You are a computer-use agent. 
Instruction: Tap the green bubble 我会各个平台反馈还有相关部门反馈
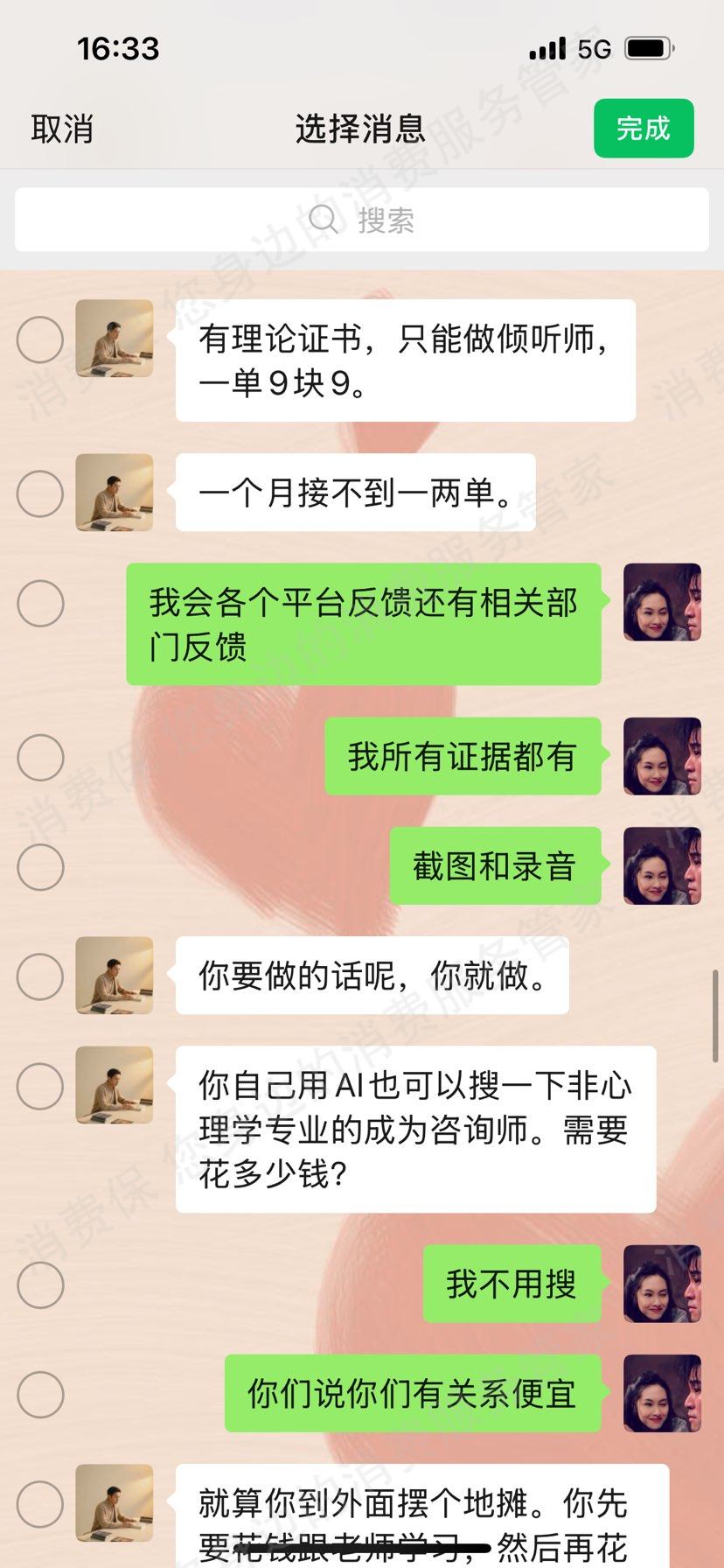coord(363,624)
